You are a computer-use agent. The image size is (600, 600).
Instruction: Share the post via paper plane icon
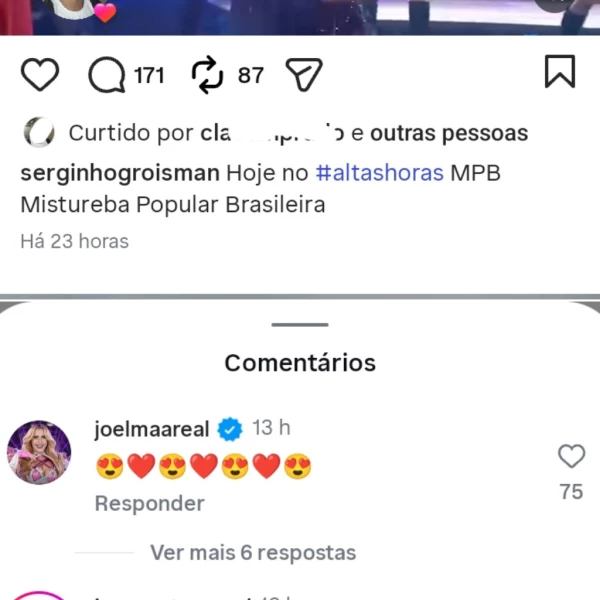(x=303, y=75)
